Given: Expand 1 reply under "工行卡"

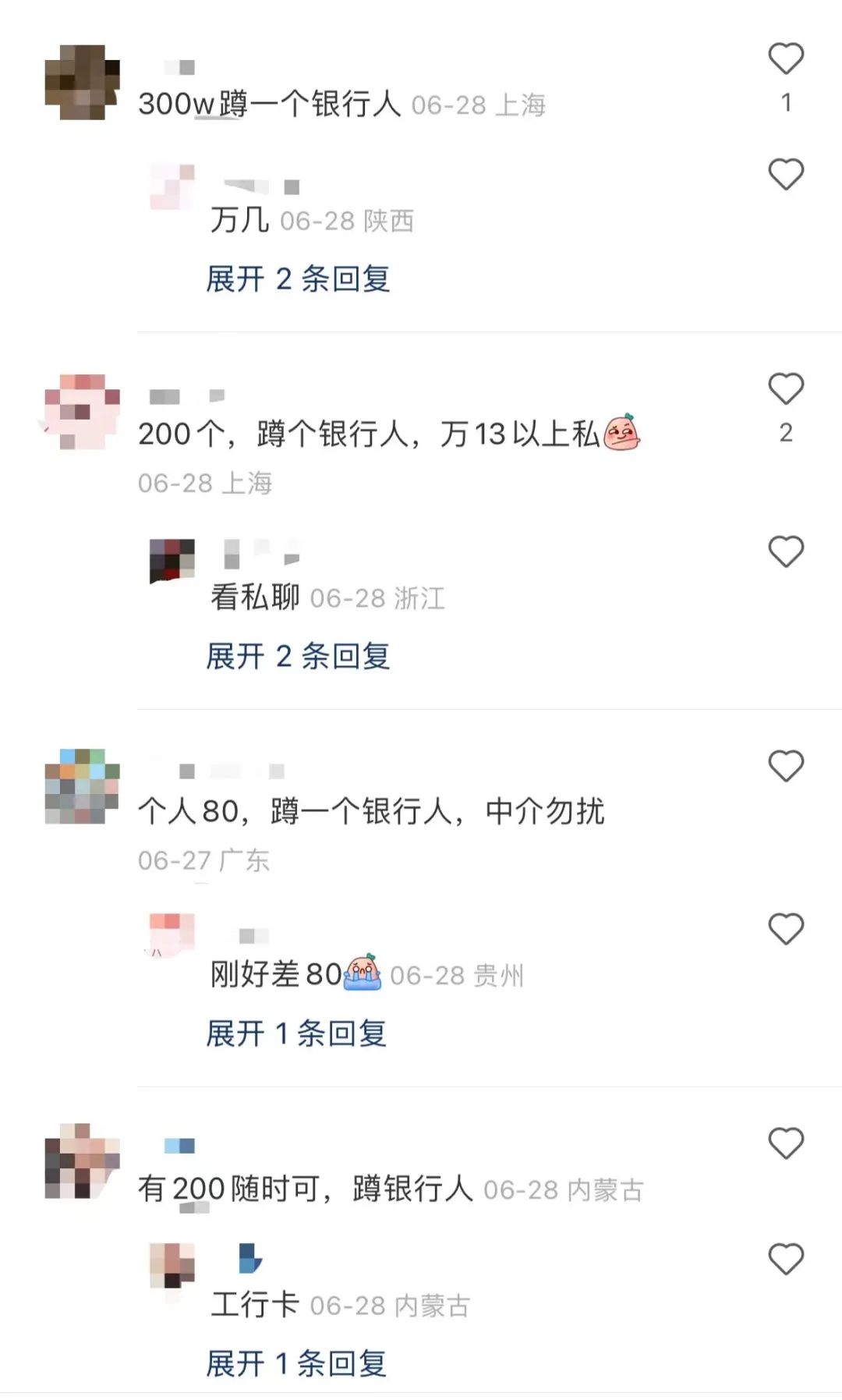Looking at the screenshot, I should click(x=296, y=1363).
